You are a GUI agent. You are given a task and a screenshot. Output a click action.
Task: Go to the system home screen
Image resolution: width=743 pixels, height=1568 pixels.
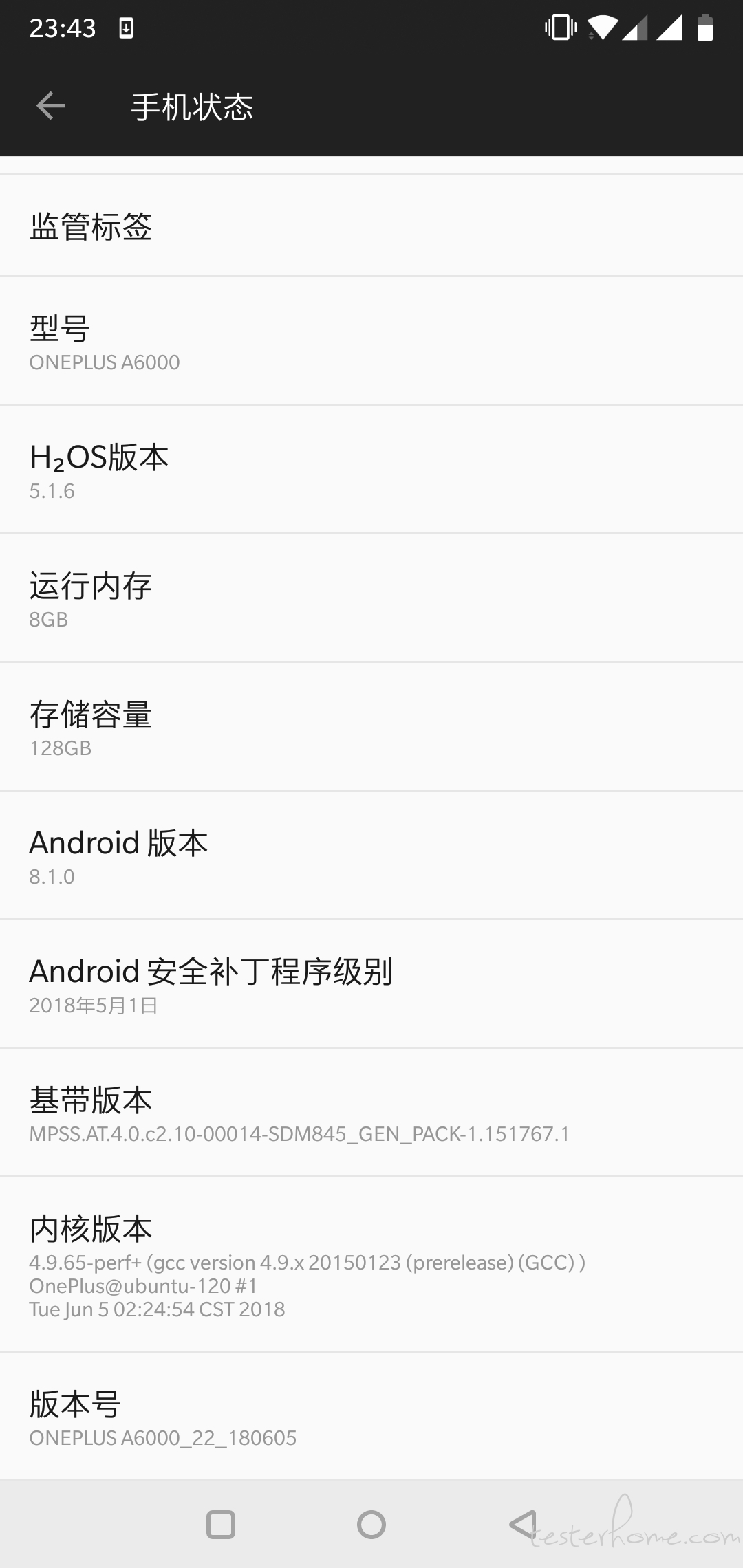tap(371, 1525)
